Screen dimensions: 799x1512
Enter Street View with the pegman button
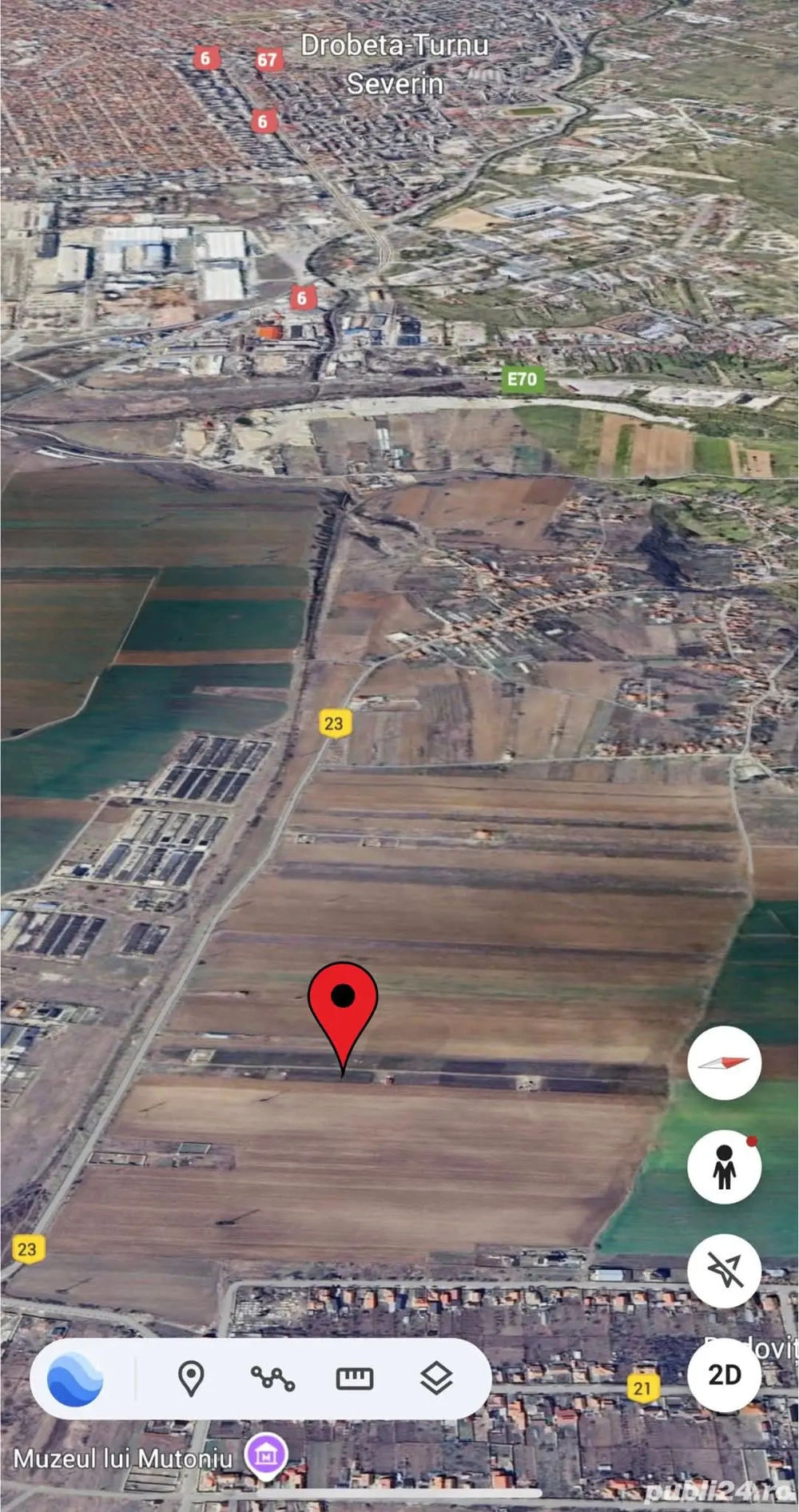click(724, 1166)
